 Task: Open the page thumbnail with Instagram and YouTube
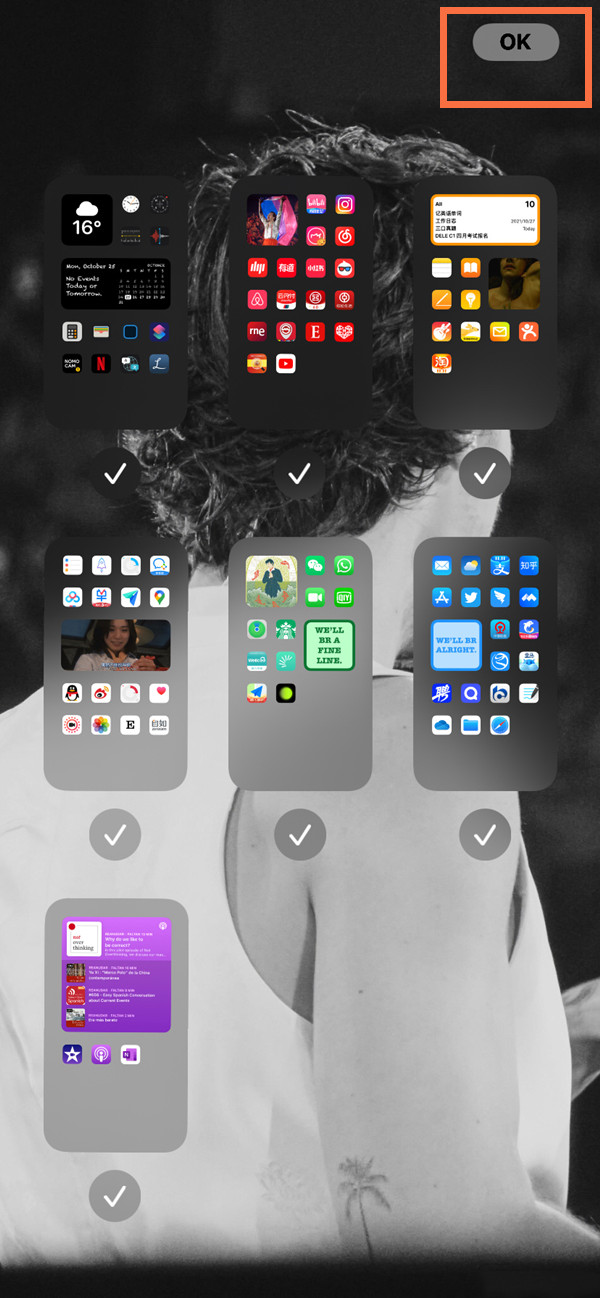pyautogui.click(x=300, y=302)
